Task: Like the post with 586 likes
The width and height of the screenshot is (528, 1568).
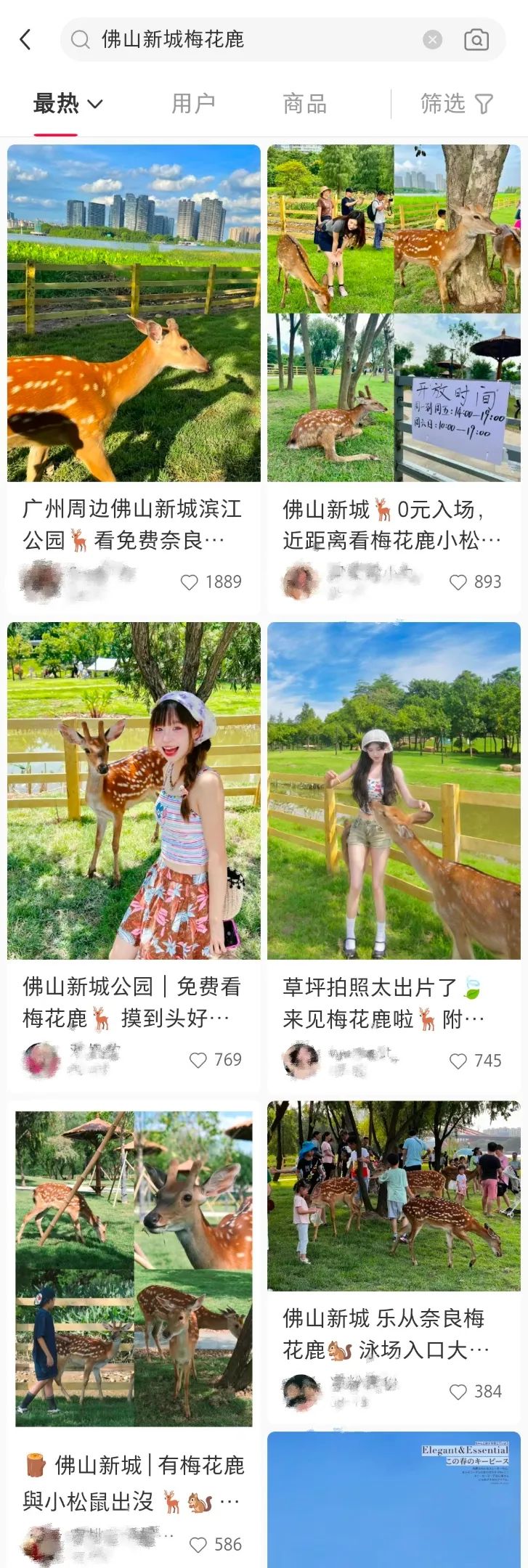Action: [198, 1545]
